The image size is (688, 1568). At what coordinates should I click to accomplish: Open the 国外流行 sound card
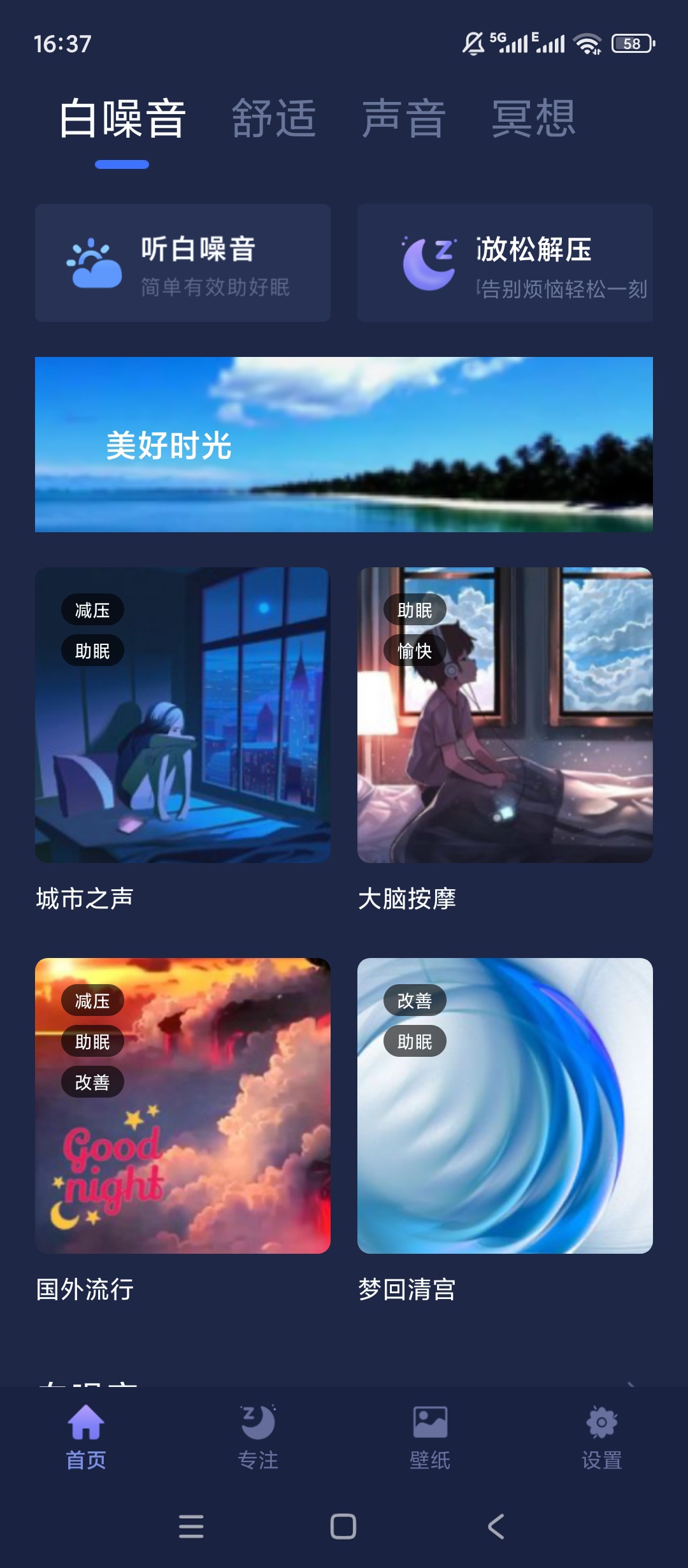pyautogui.click(x=183, y=1106)
